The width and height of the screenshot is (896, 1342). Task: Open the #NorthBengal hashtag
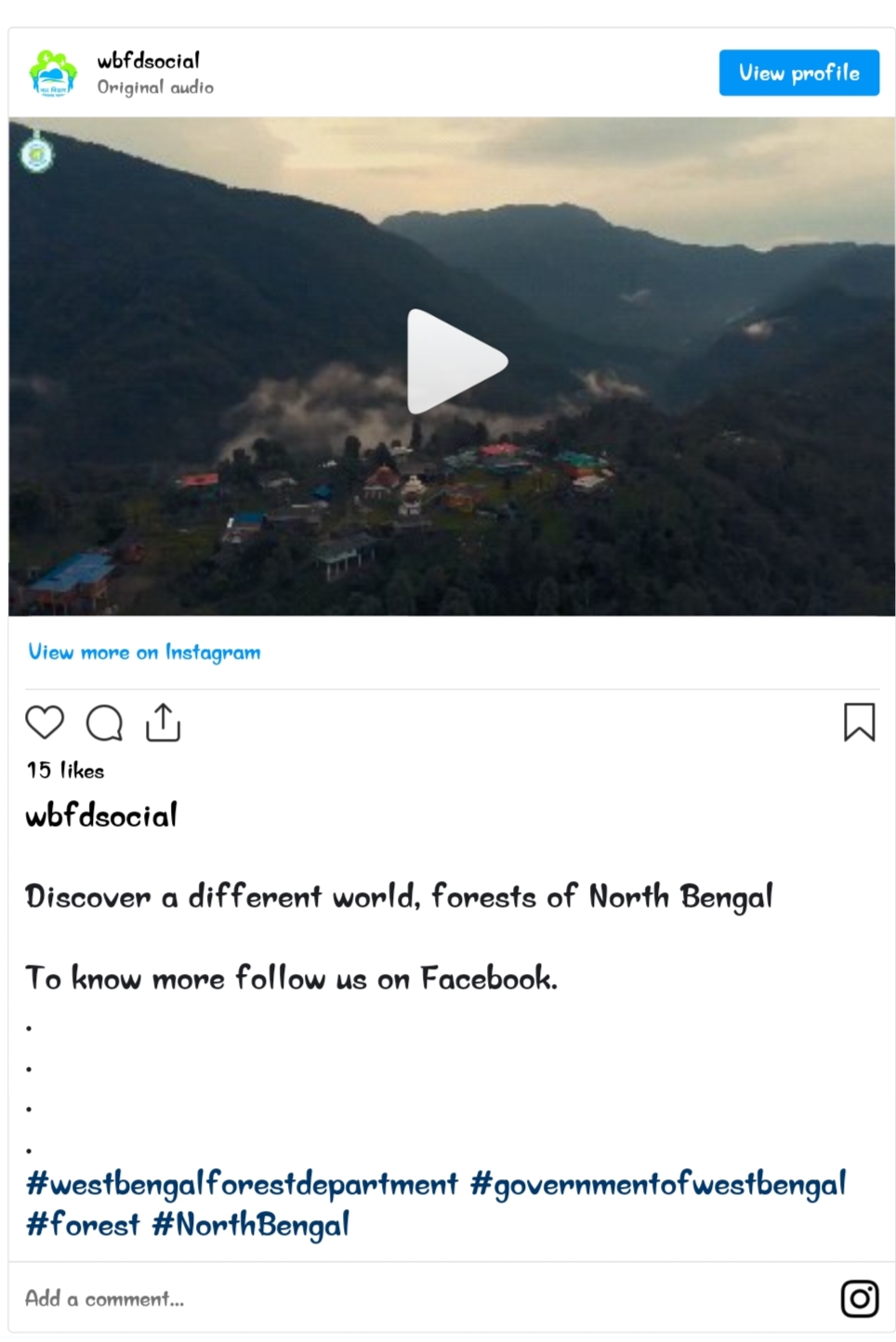tap(251, 1224)
